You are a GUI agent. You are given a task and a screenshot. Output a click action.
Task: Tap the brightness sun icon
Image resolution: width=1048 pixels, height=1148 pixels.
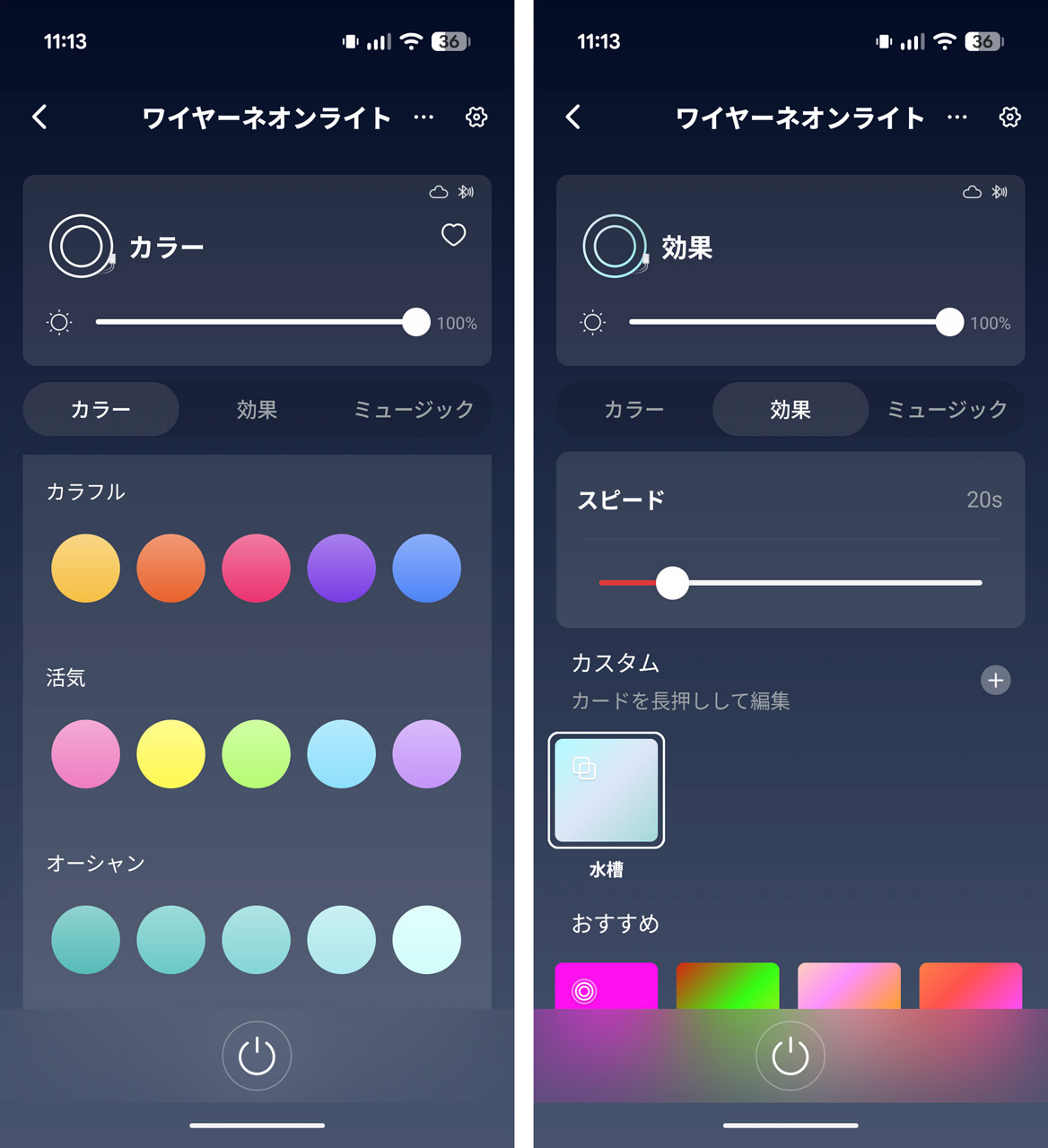pyautogui.click(x=58, y=323)
